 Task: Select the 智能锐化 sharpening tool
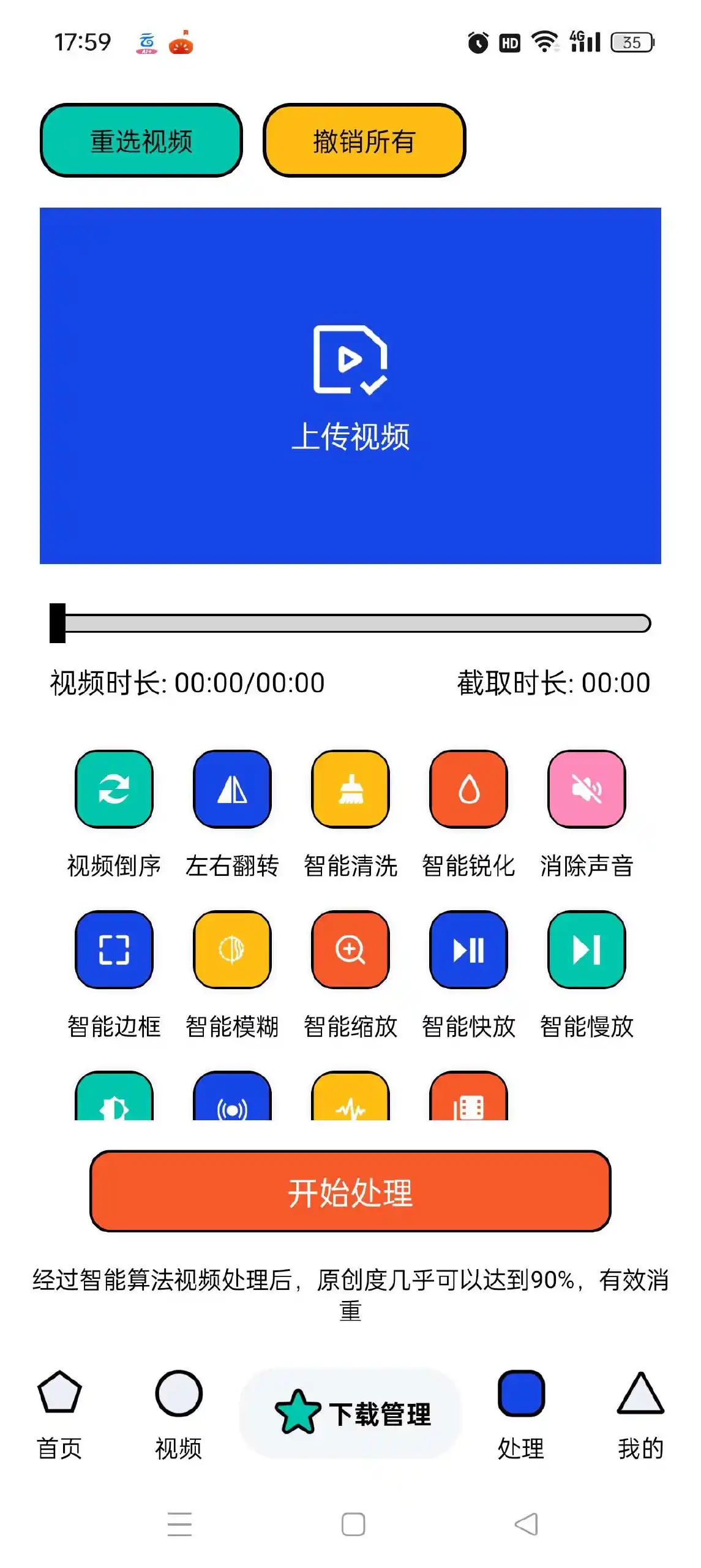[x=468, y=789]
